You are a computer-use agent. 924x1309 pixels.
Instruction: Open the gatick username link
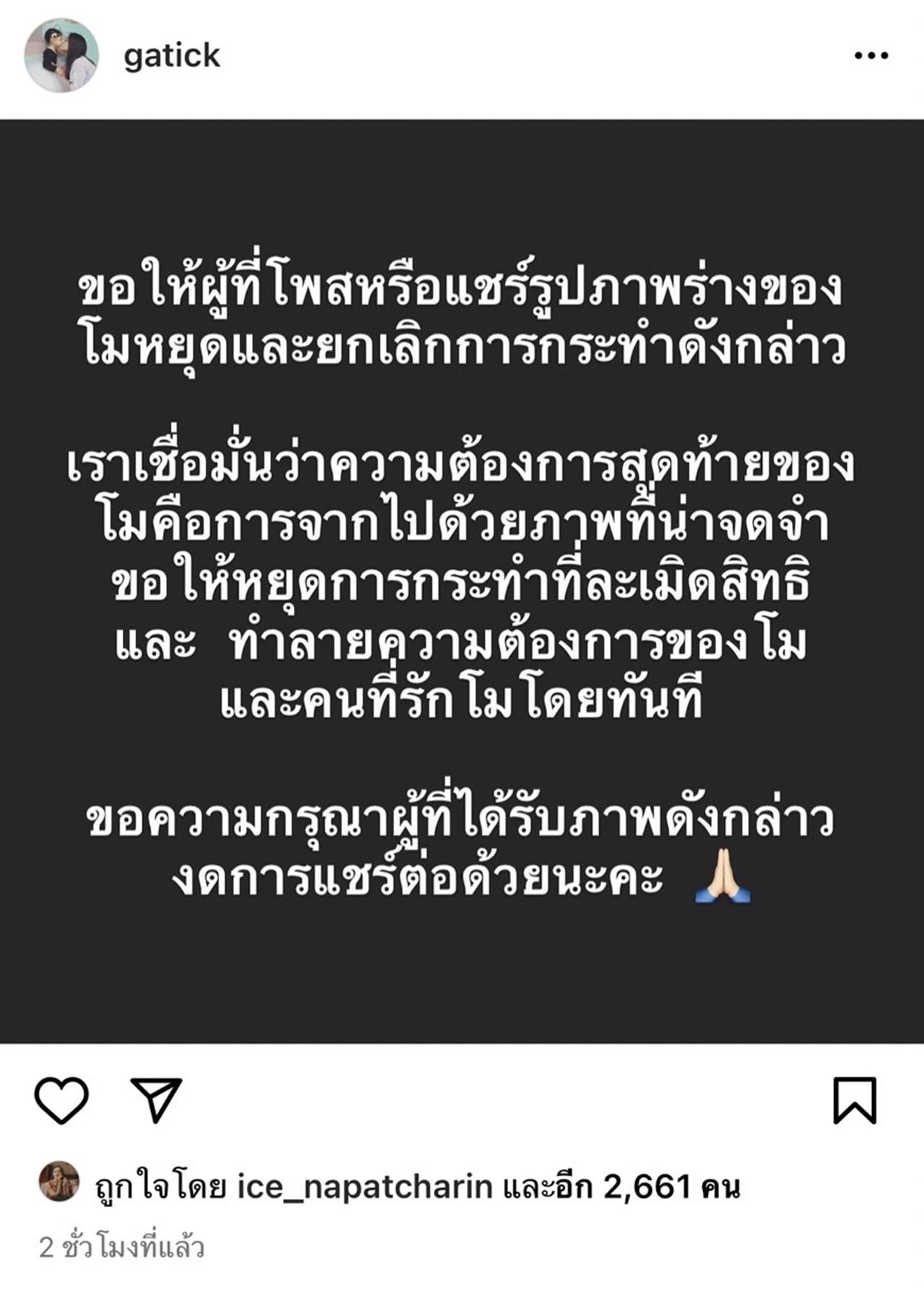172,56
